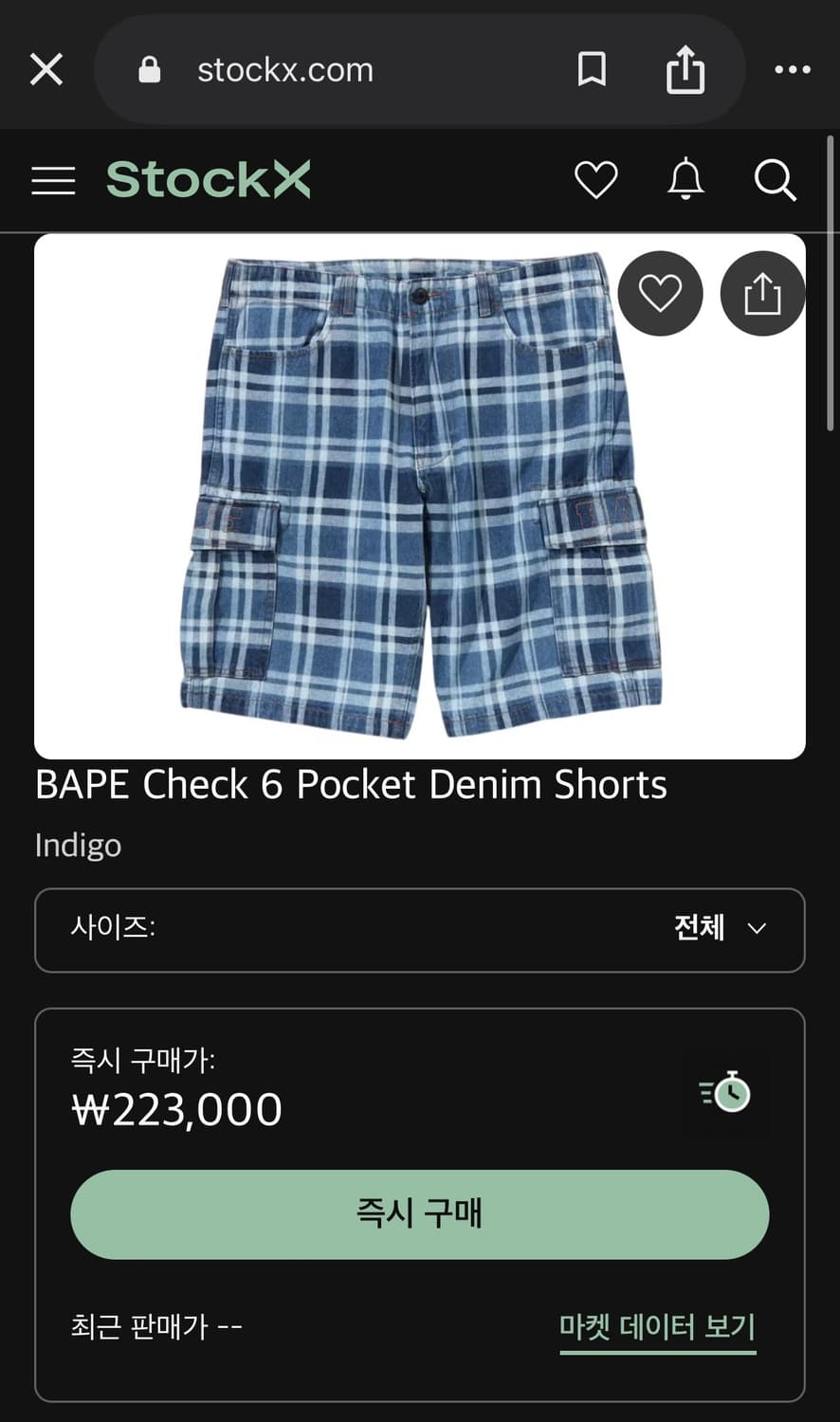The image size is (840, 1422).
Task: Close the browser tab with the X
Action: (46, 68)
